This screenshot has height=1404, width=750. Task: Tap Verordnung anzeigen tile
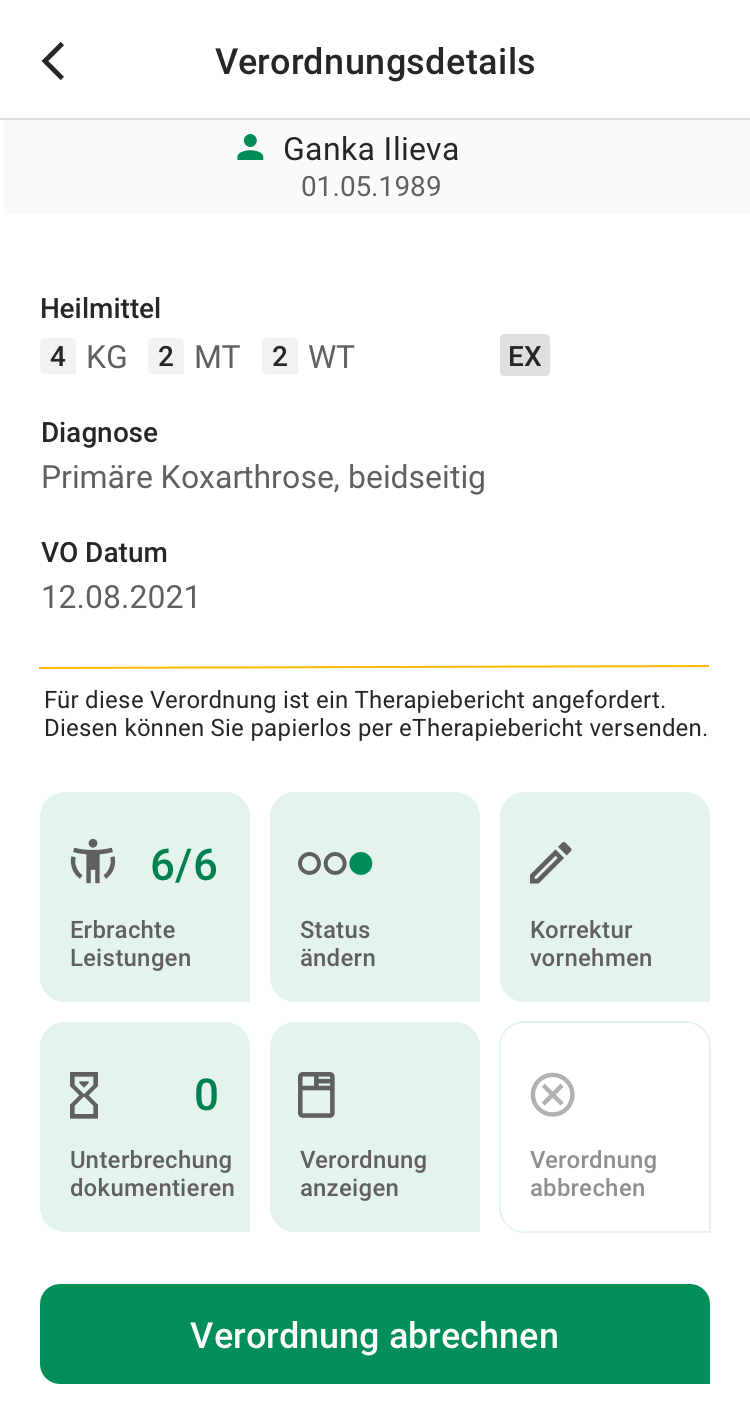pyautogui.click(x=375, y=1127)
